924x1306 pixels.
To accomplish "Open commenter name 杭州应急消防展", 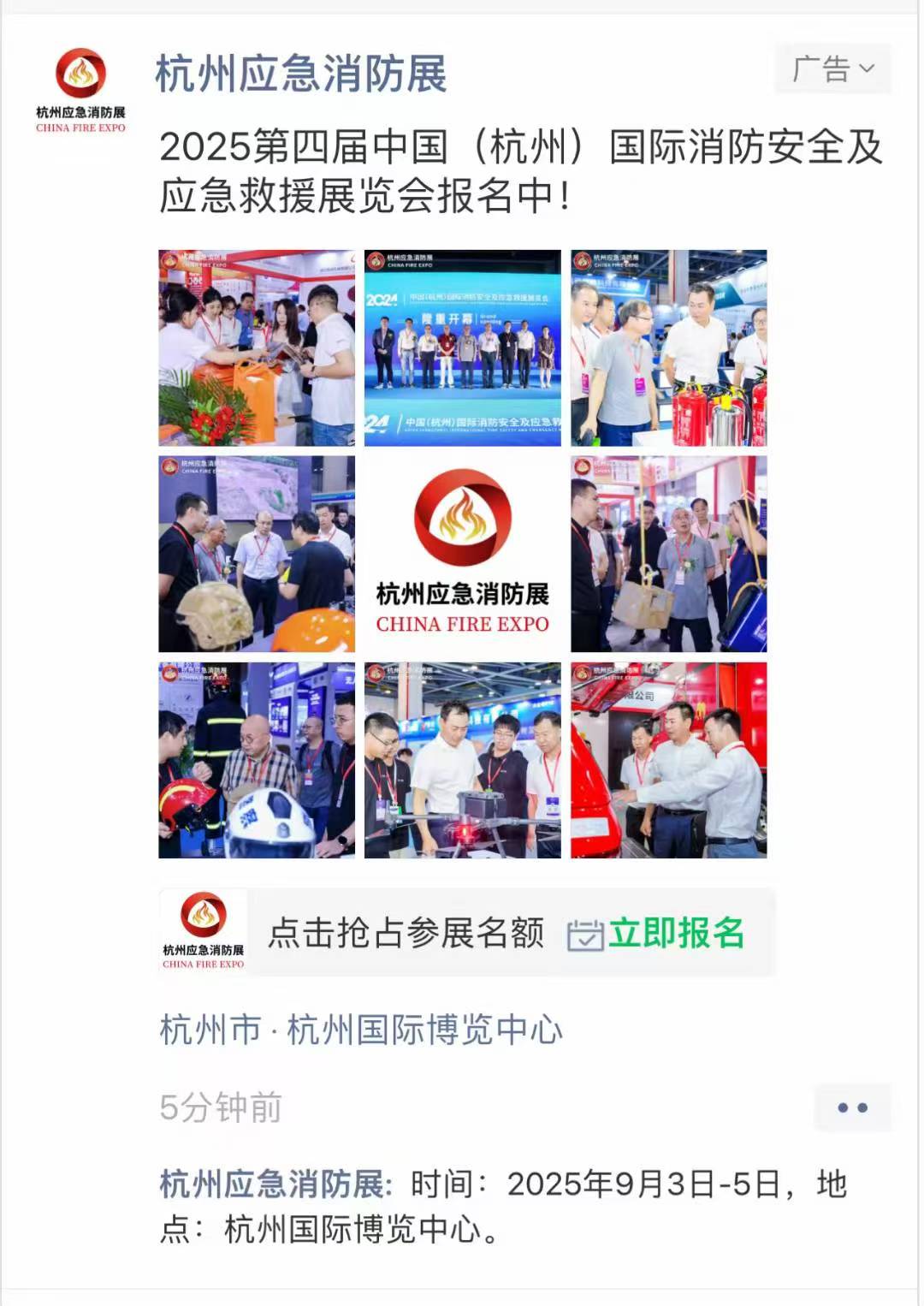I will click(x=273, y=1184).
